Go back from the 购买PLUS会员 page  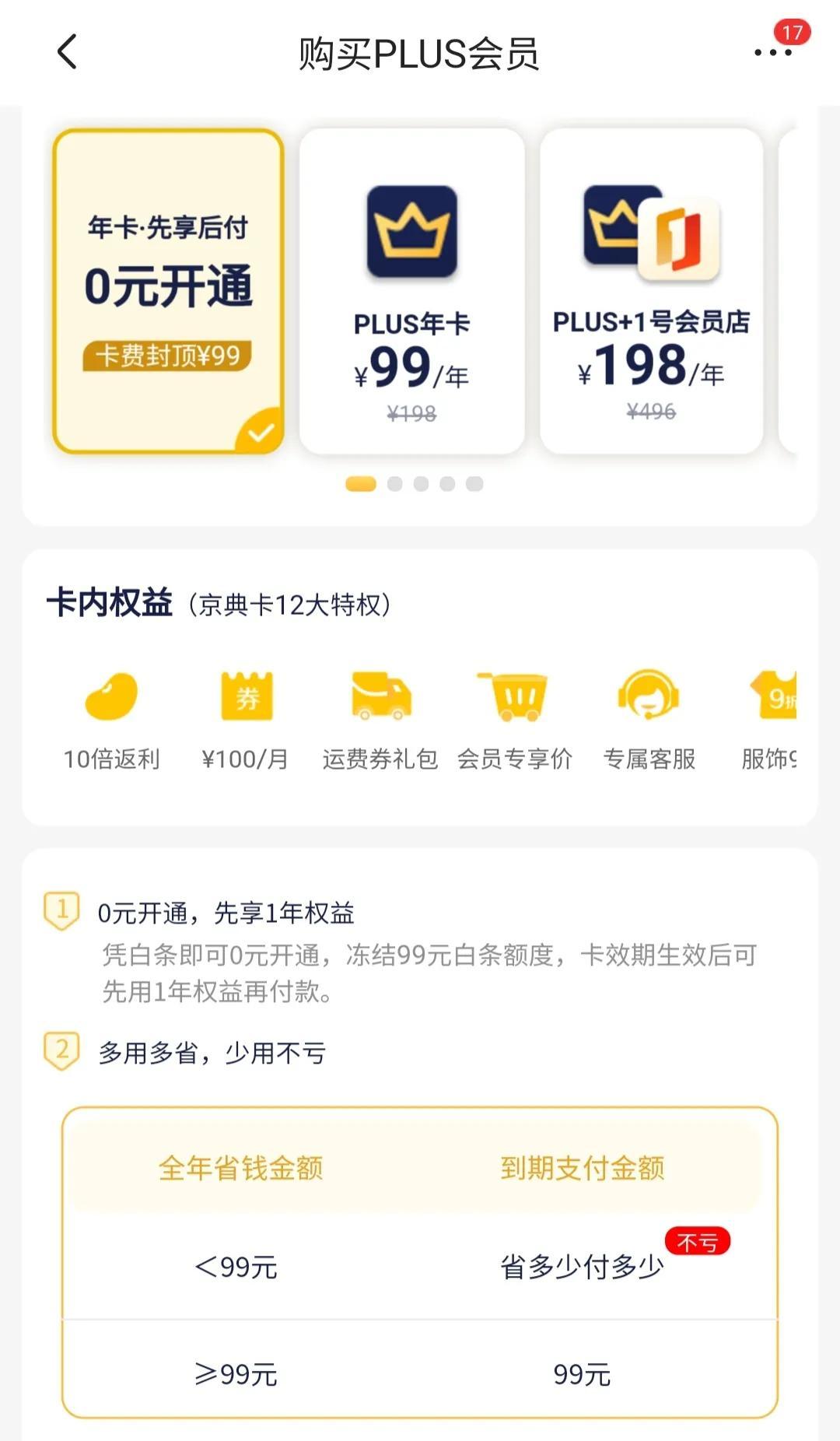(x=68, y=53)
